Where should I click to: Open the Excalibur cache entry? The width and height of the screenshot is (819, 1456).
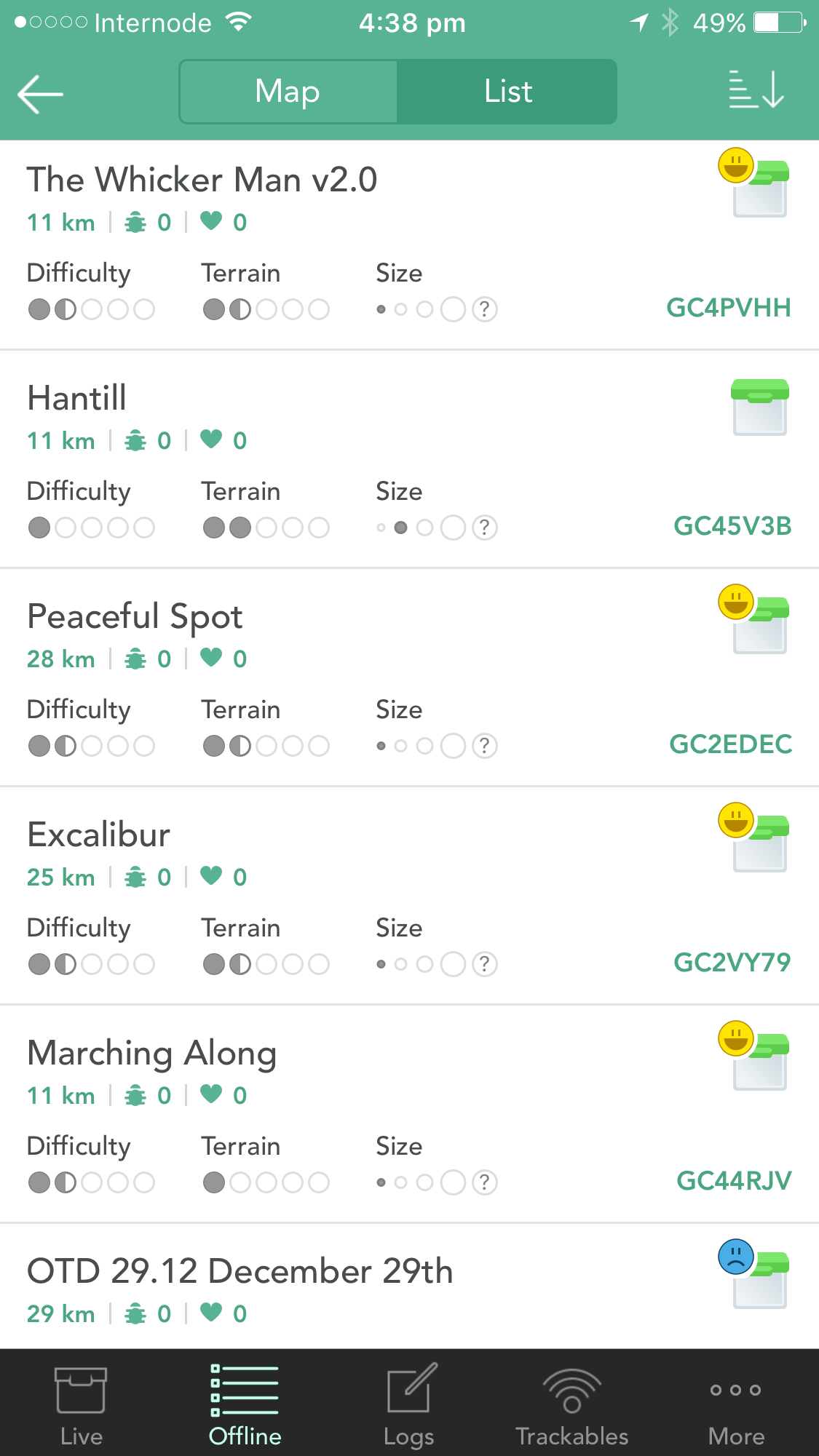[409, 896]
